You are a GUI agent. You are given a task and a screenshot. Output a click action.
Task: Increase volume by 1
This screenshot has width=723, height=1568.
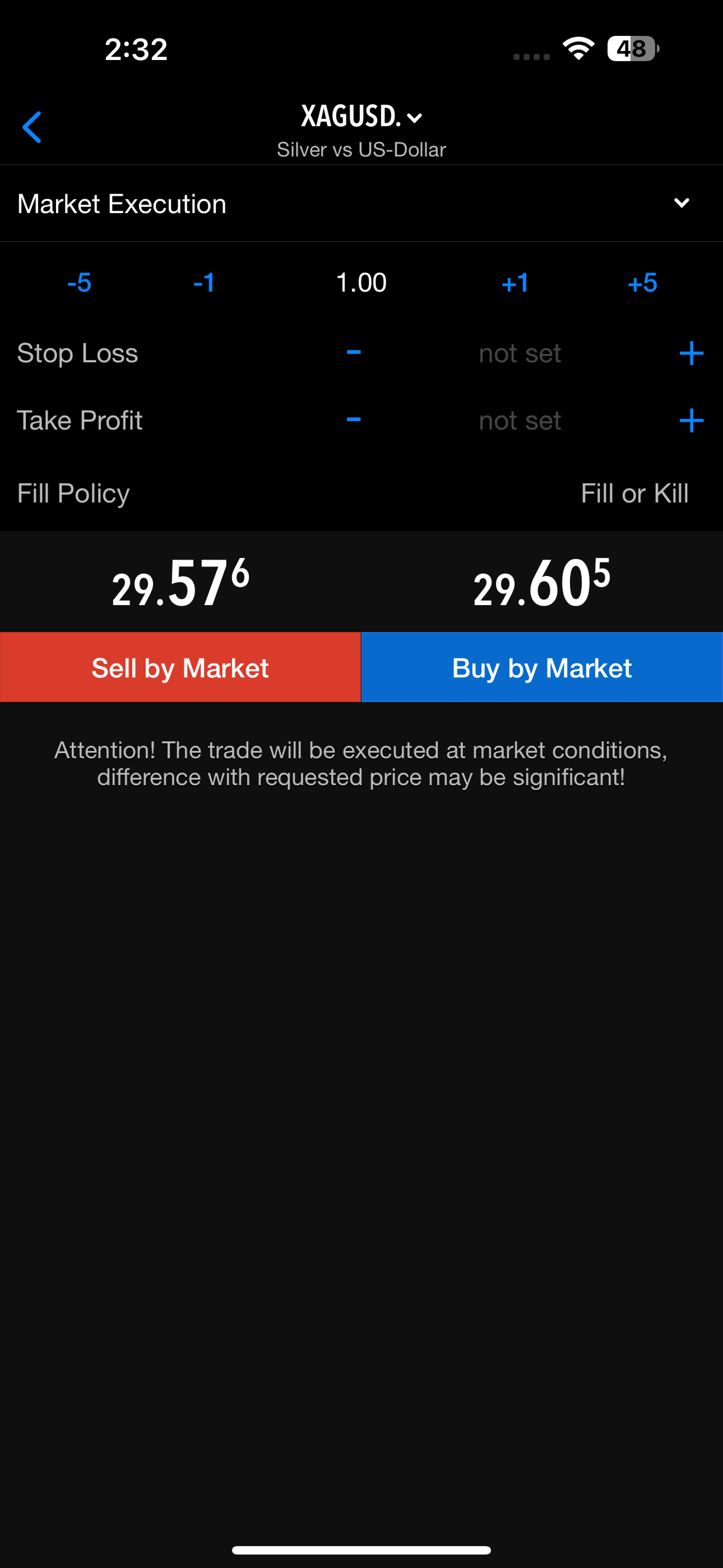click(x=515, y=283)
